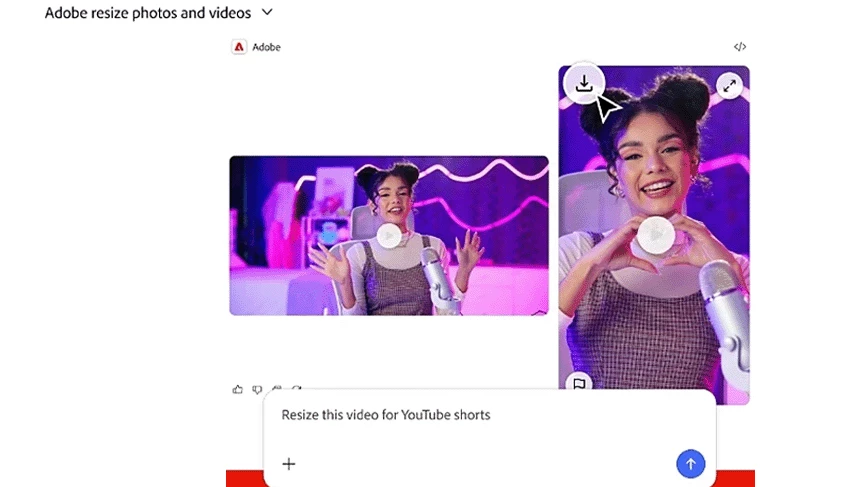
Task: Play the resized vertical video
Action: (x=656, y=235)
